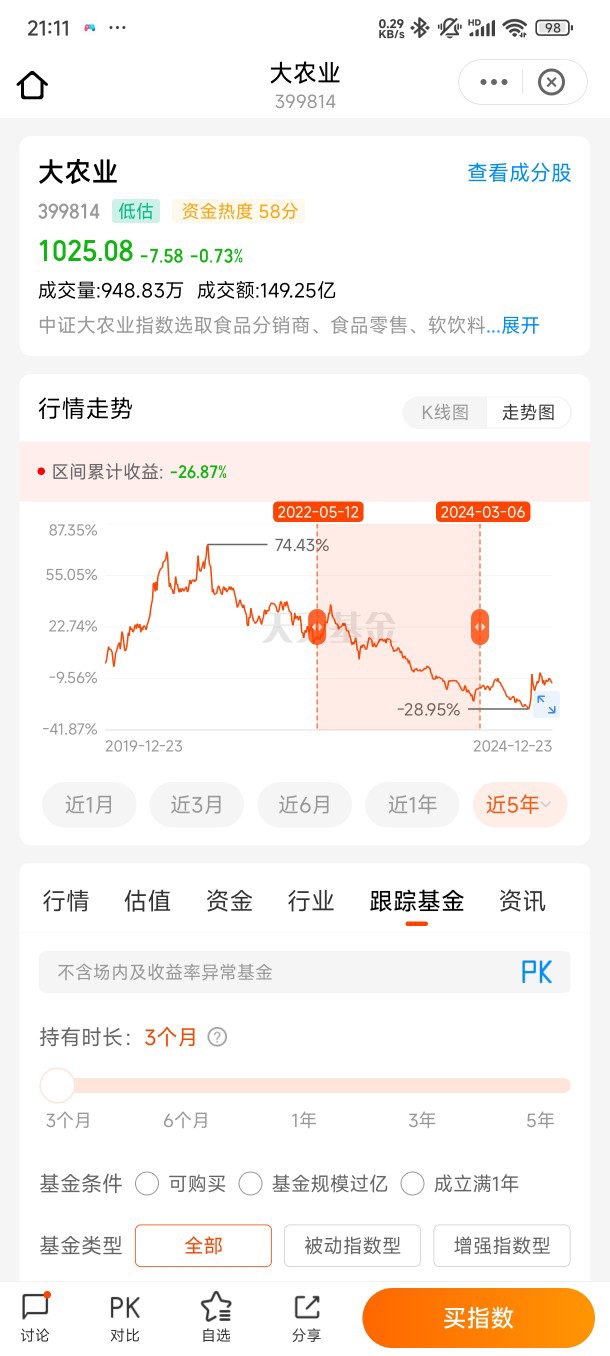Open the three-dot more menu
610x1356 pixels.
click(x=494, y=82)
